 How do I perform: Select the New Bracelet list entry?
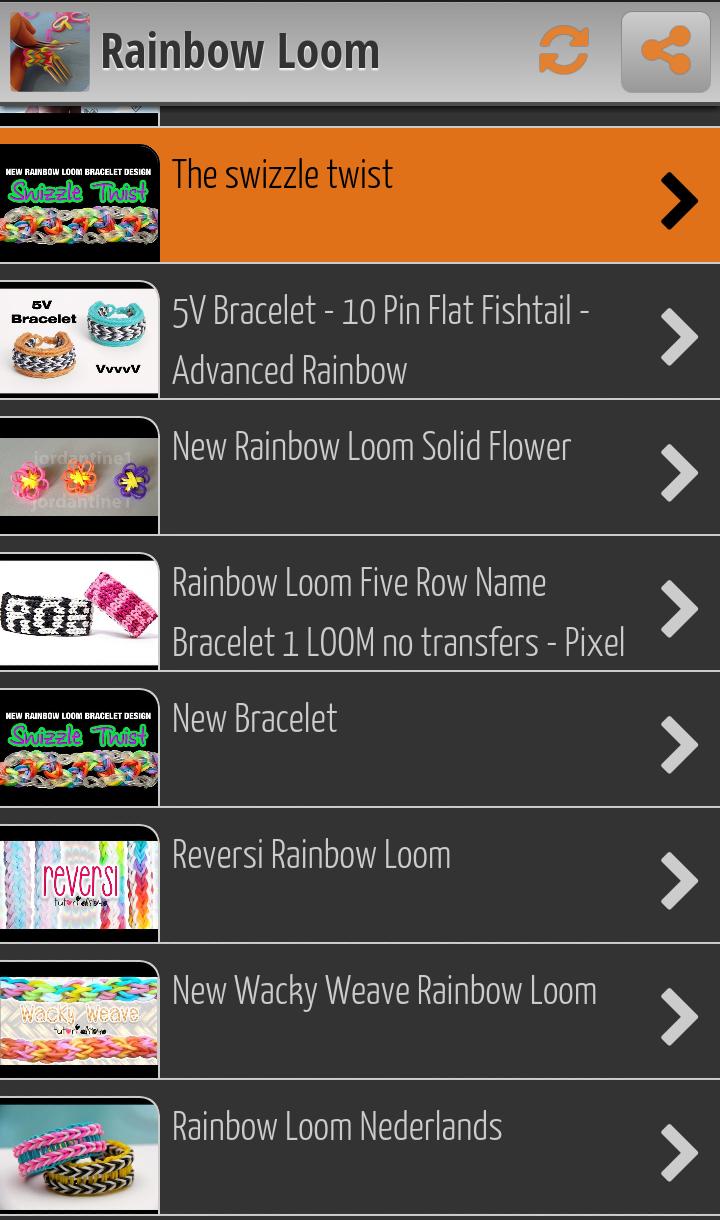click(253, 718)
